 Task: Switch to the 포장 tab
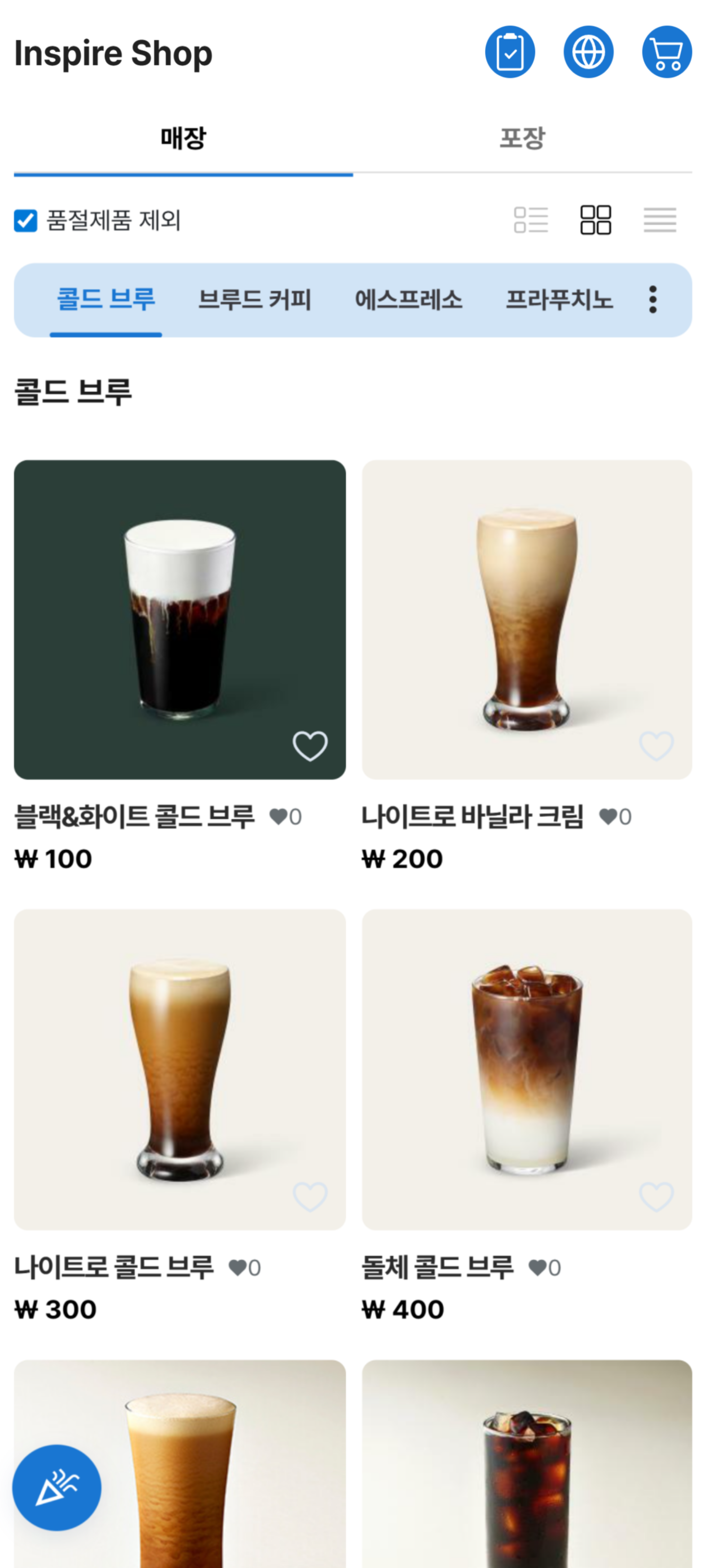pos(522,138)
